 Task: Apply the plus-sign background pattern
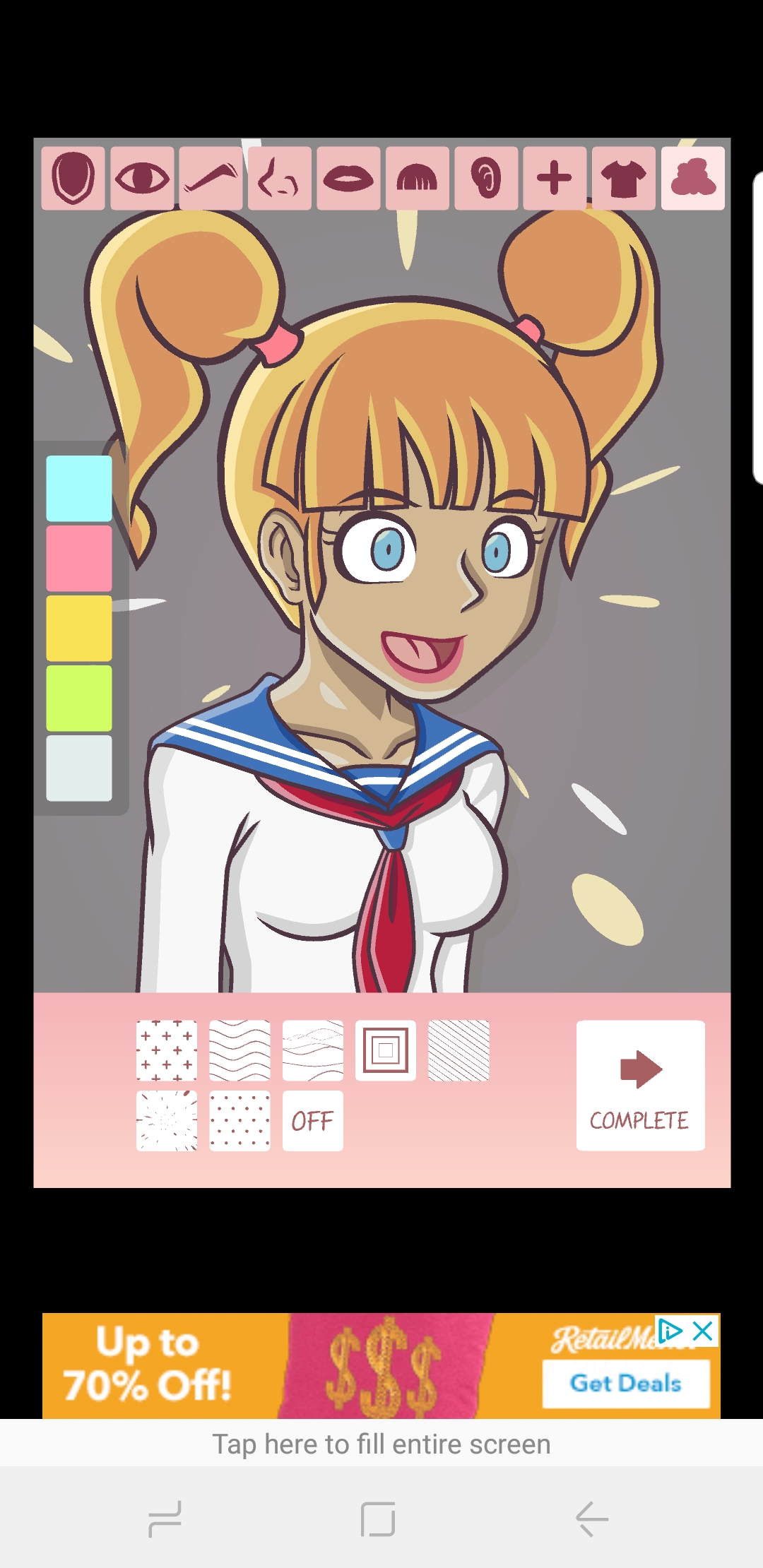tap(167, 1050)
